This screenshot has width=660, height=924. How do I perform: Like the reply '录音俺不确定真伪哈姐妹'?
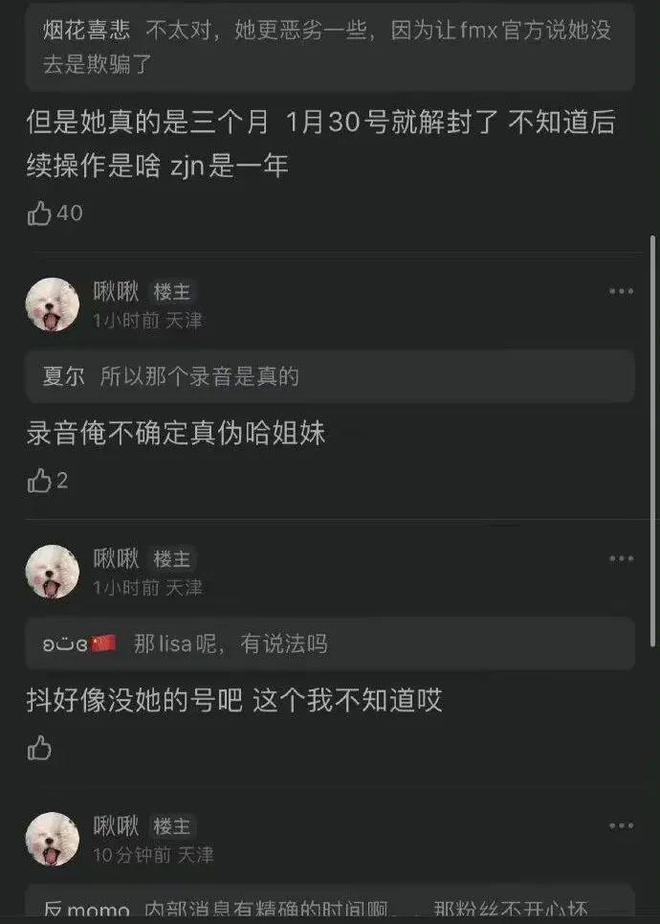tap(40, 481)
